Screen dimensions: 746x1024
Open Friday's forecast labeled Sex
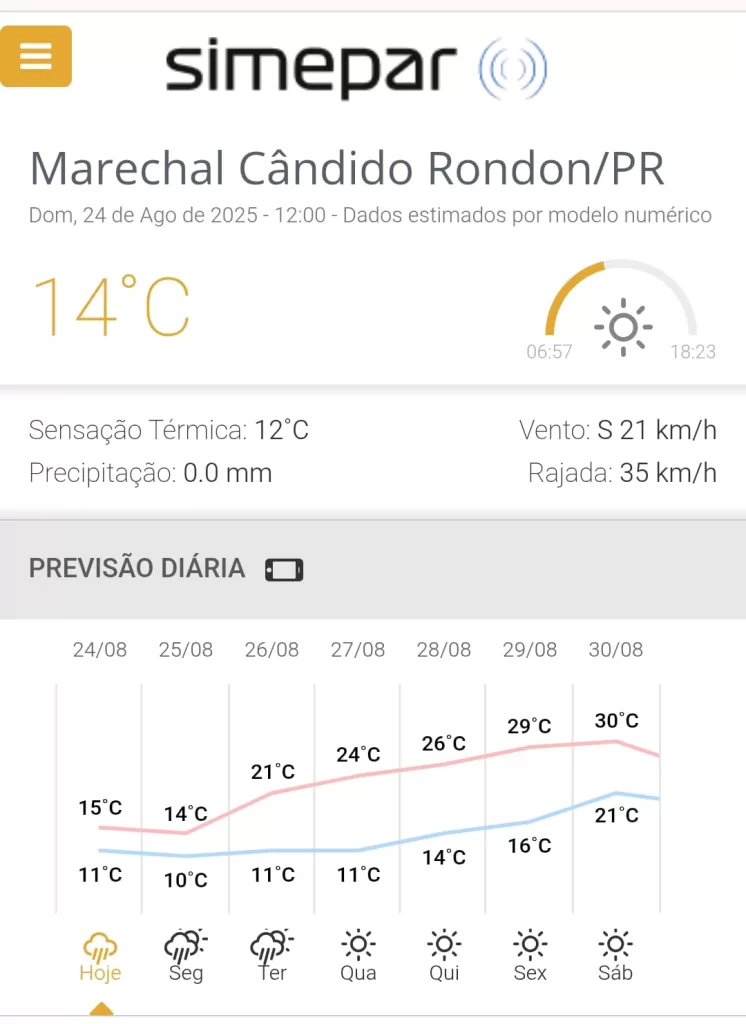[530, 955]
